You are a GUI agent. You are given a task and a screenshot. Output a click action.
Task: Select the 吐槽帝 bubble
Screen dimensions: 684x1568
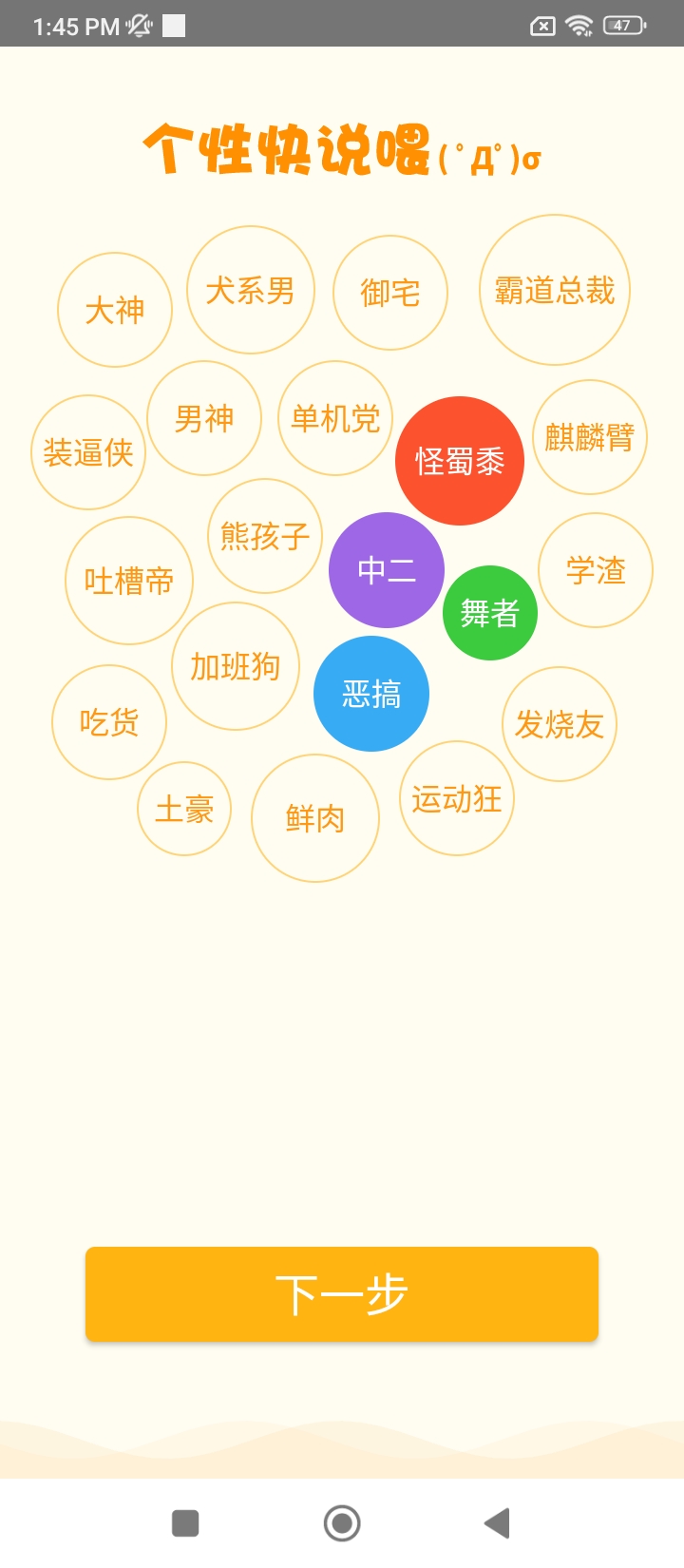129,581
